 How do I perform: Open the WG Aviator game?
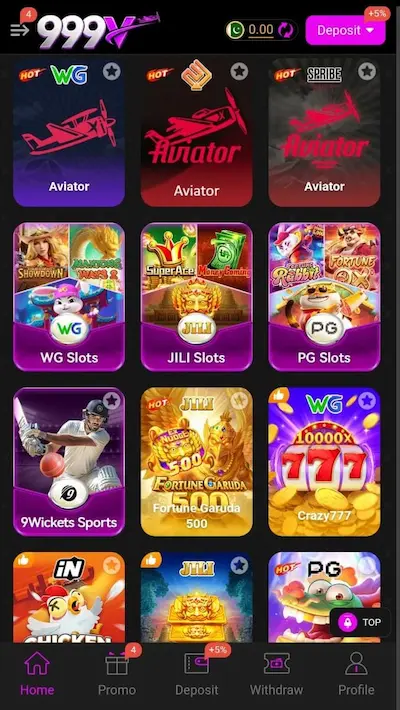[x=69, y=132]
